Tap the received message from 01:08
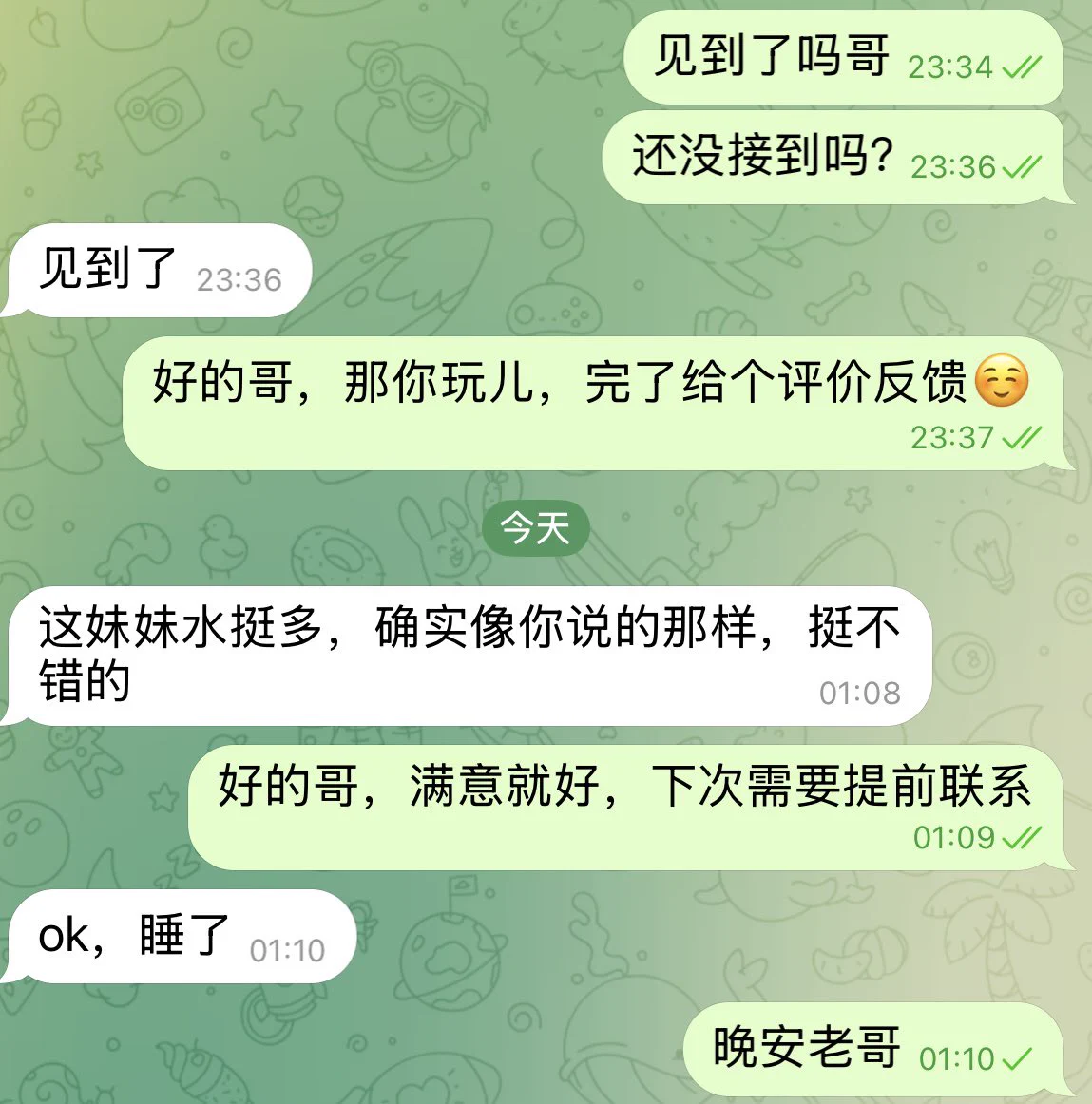The image size is (1092, 1104). pyautogui.click(x=468, y=656)
